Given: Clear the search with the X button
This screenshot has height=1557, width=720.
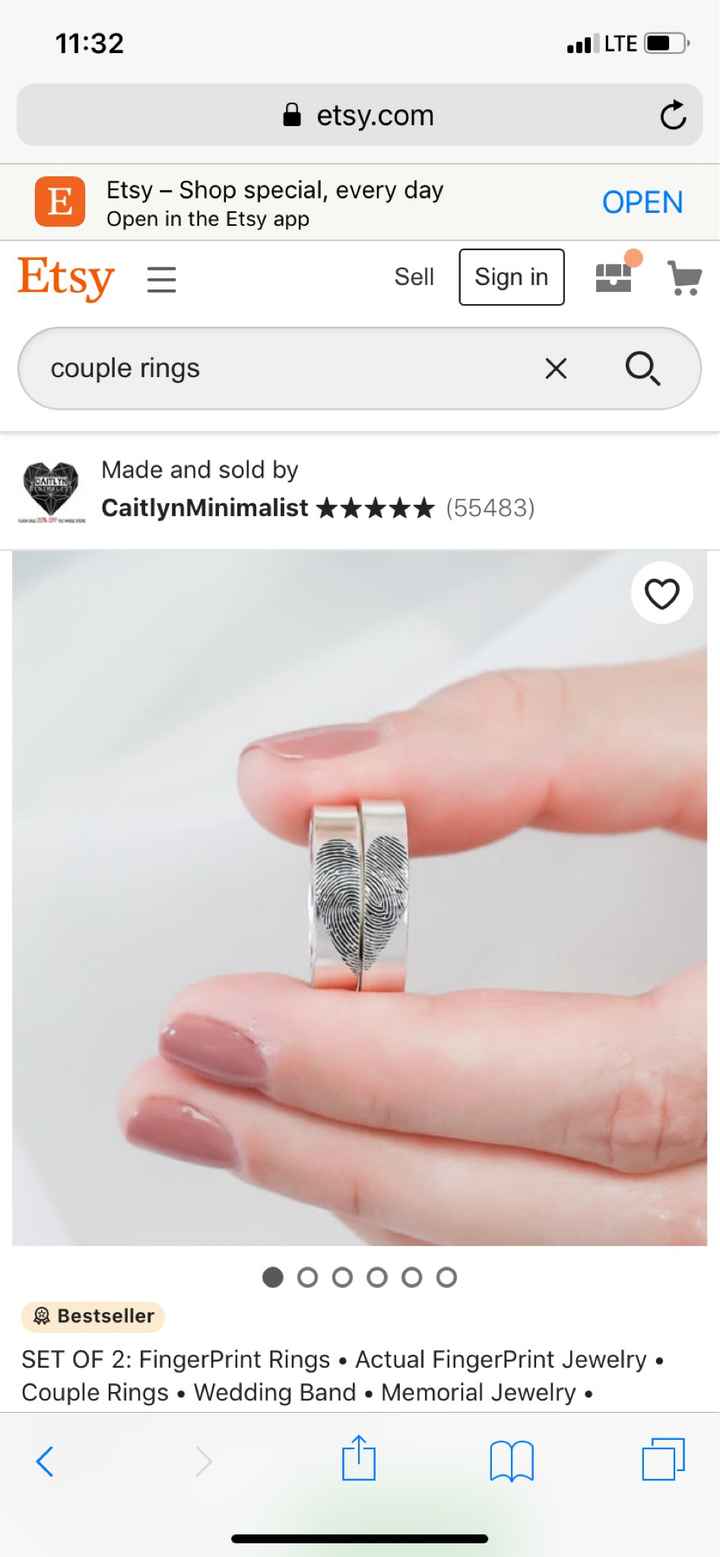Looking at the screenshot, I should [555, 368].
